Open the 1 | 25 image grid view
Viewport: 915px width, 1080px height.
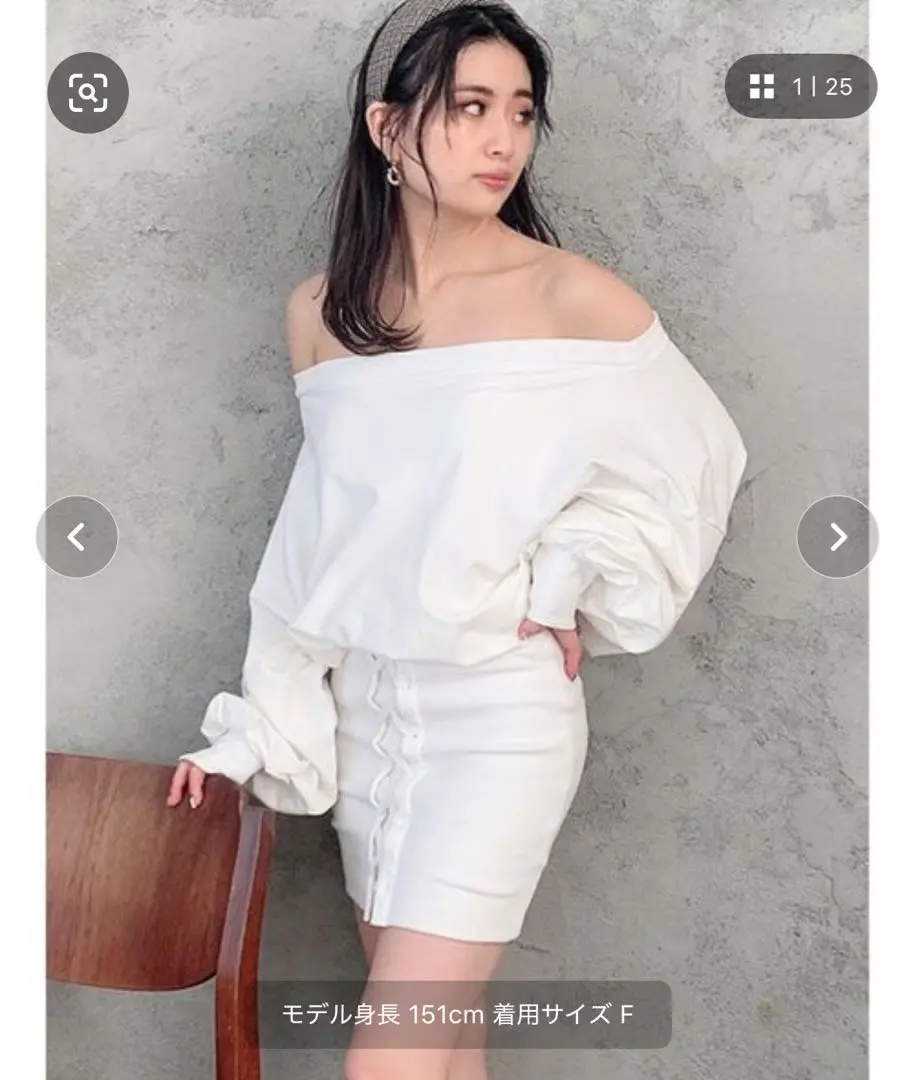click(801, 87)
